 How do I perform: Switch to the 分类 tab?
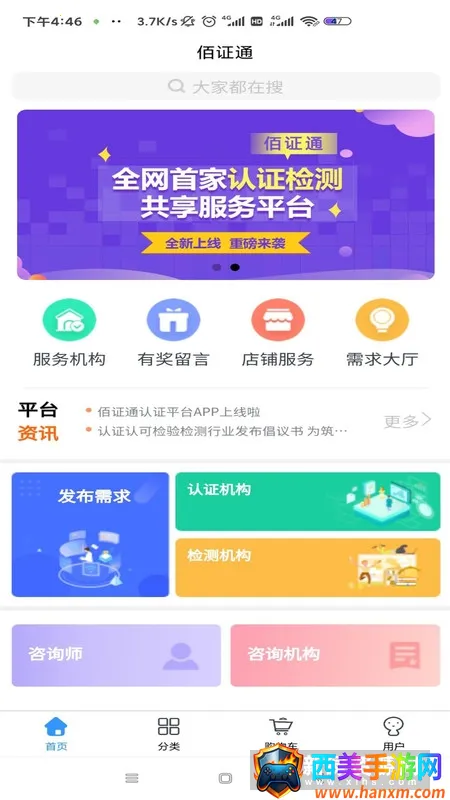click(169, 734)
